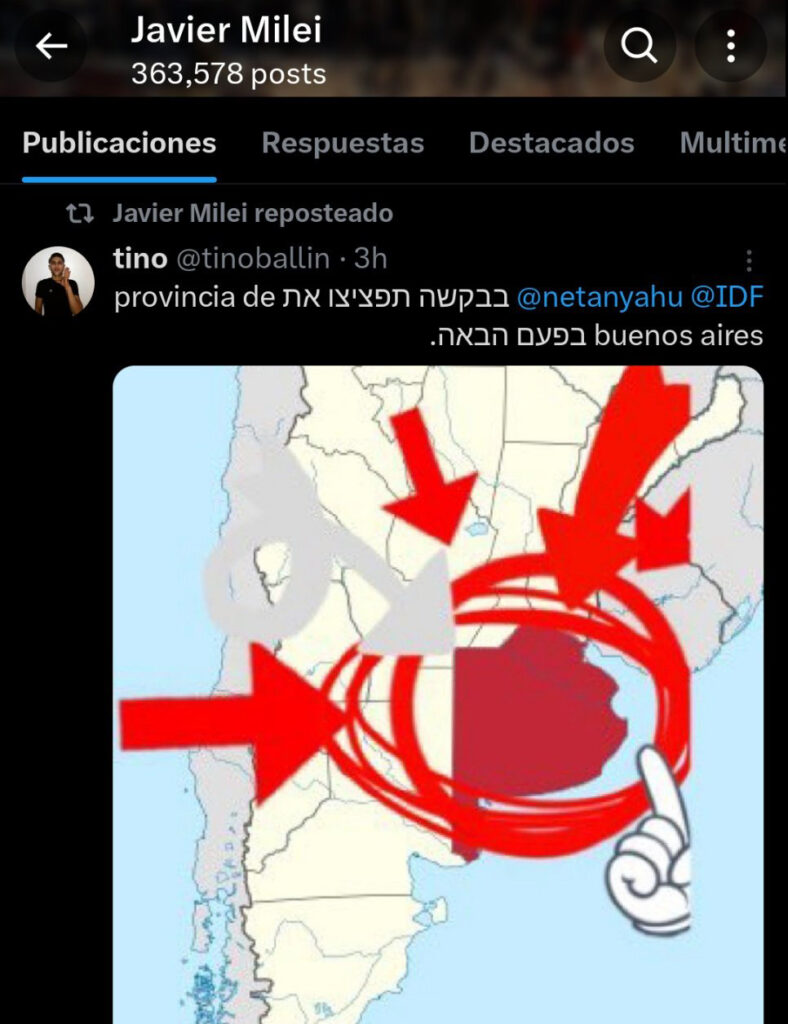This screenshot has width=788, height=1024.
Task: Go back using the arrow button
Action: 51,46
